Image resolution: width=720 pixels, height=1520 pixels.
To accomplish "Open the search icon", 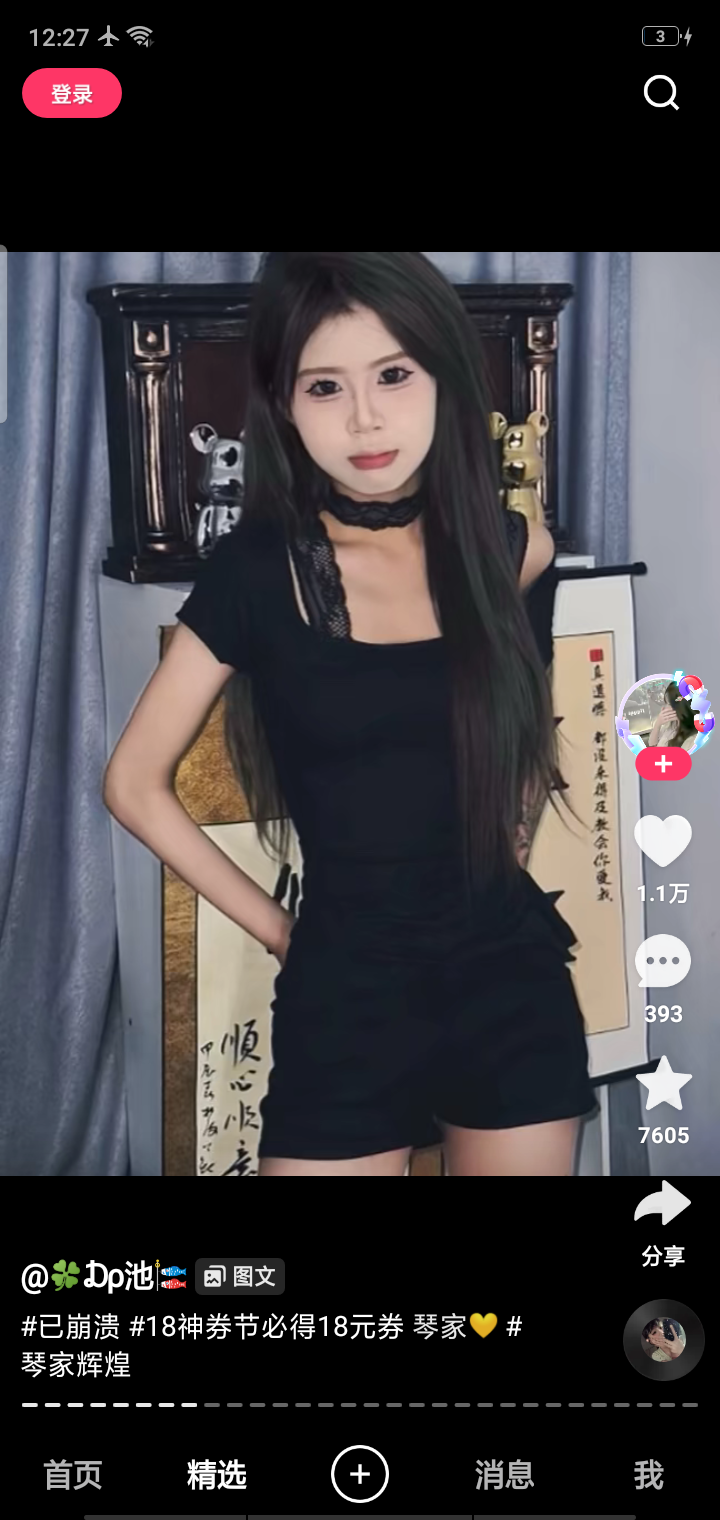I will [661, 93].
